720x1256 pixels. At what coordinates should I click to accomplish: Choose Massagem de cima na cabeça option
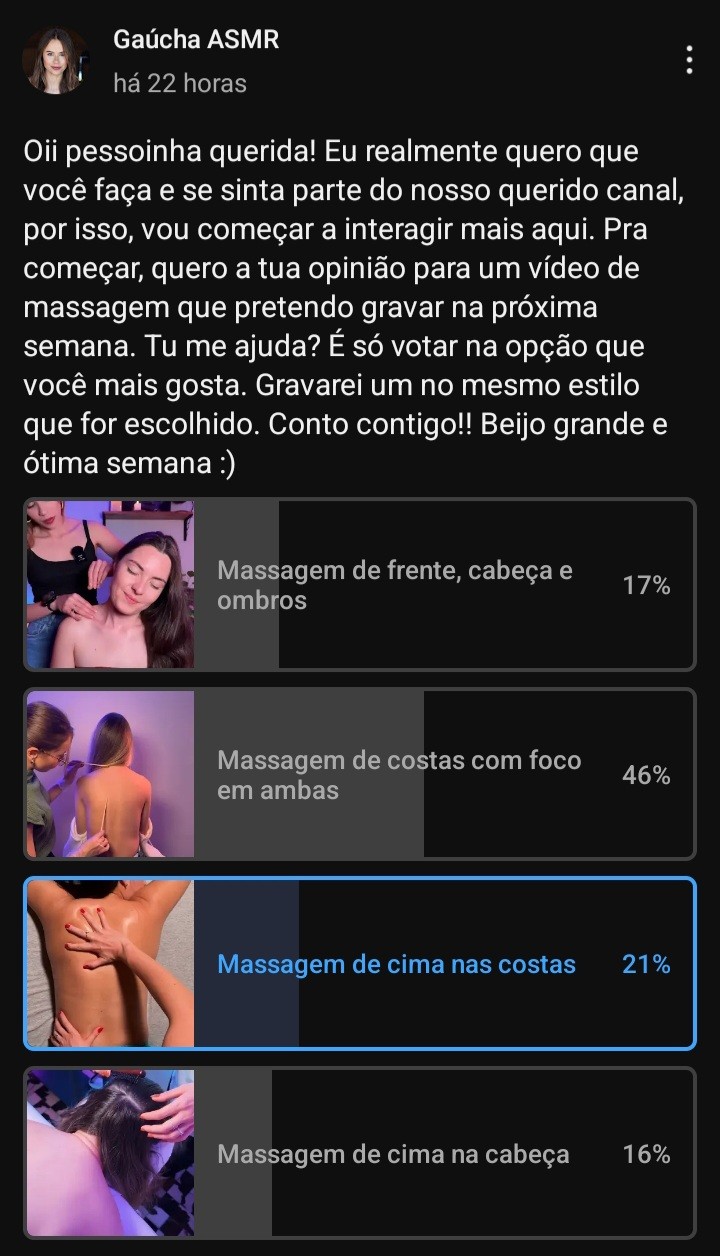coord(360,1153)
